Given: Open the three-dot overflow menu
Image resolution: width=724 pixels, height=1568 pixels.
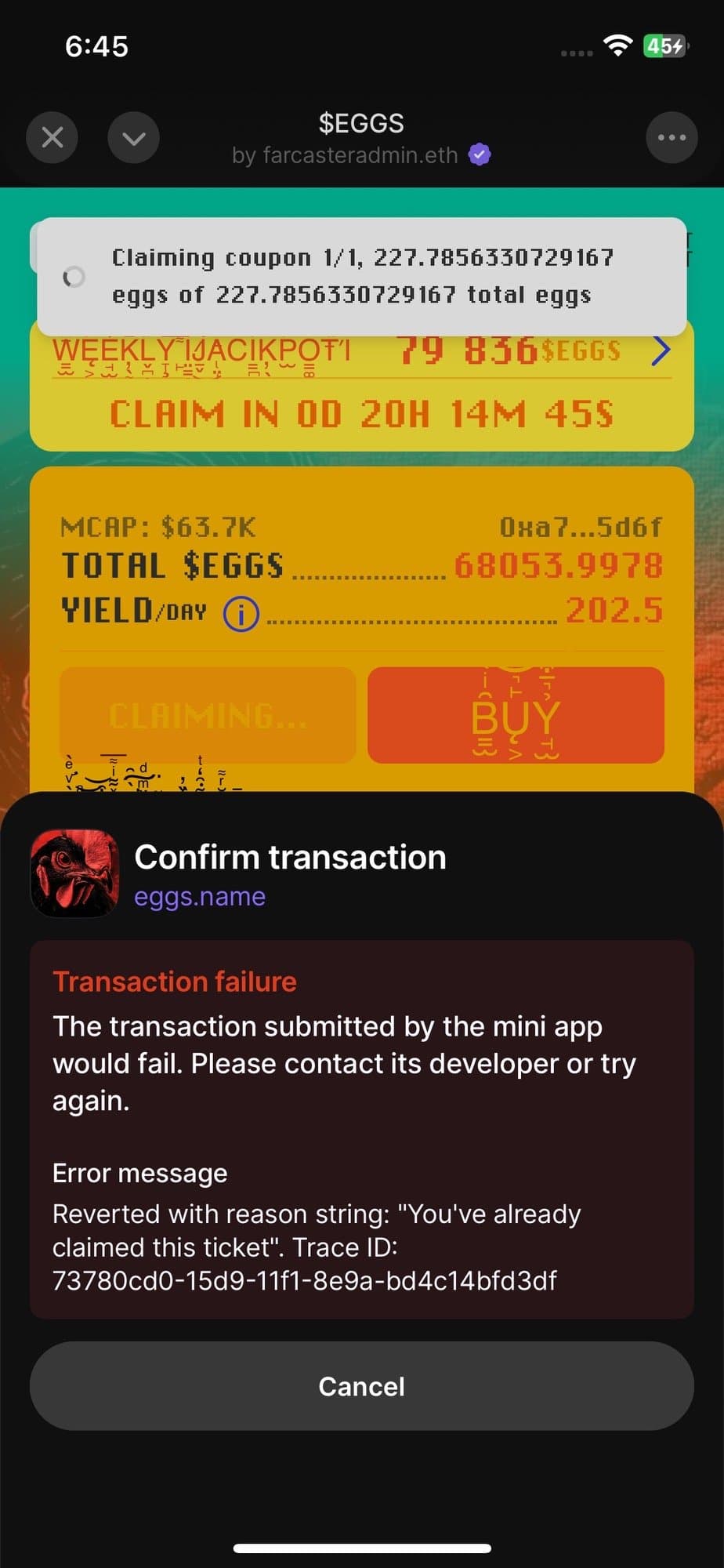Looking at the screenshot, I should tap(672, 138).
